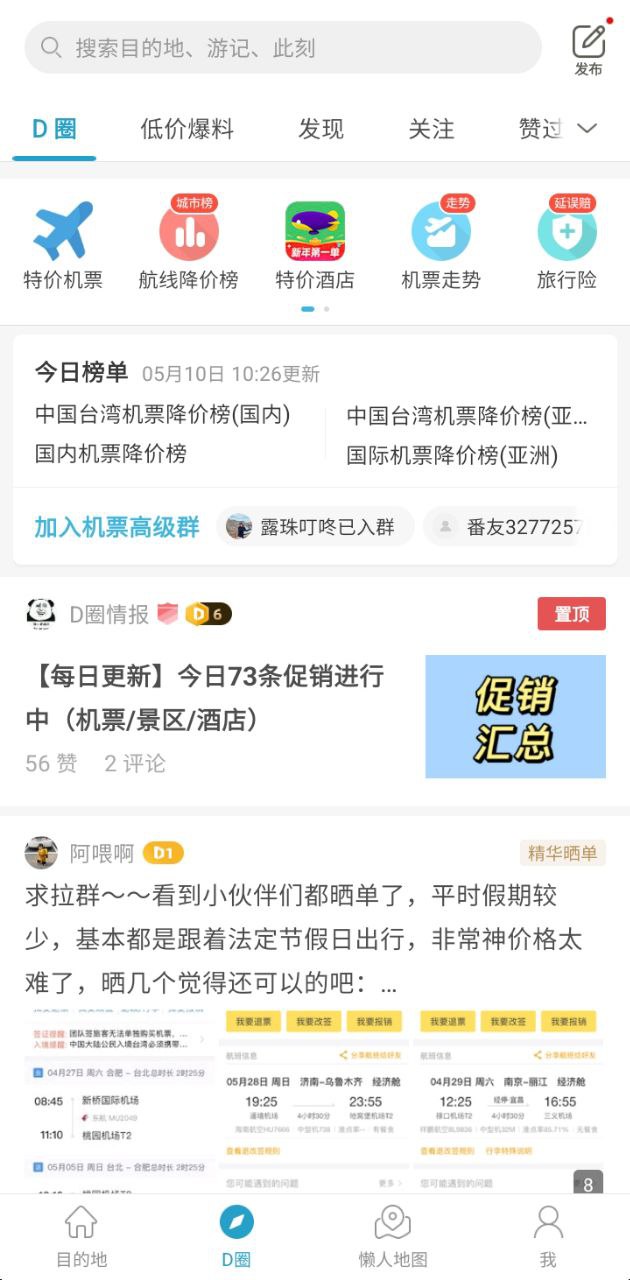Open 中国台湾机票降价榜(国内) list
630x1280 pixels.
pyautogui.click(x=163, y=415)
